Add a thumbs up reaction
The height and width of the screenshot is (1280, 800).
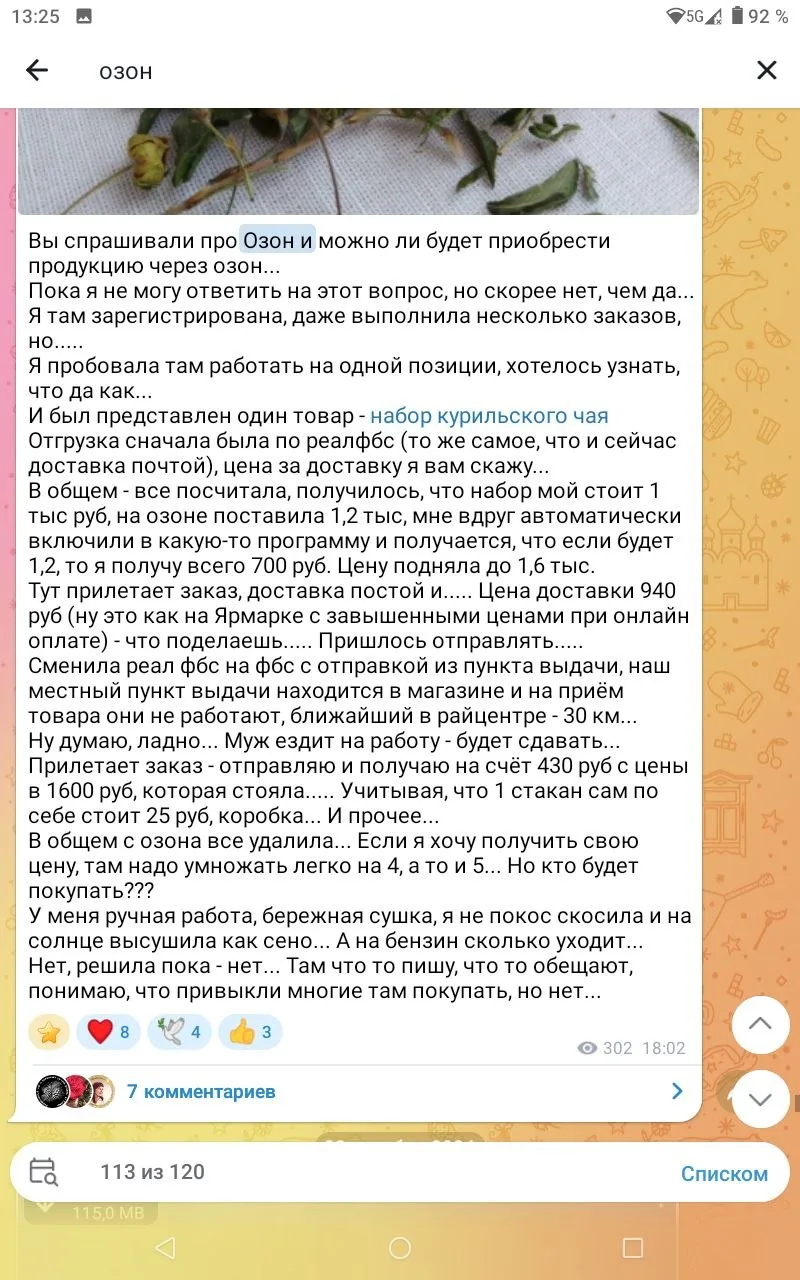tap(251, 1032)
